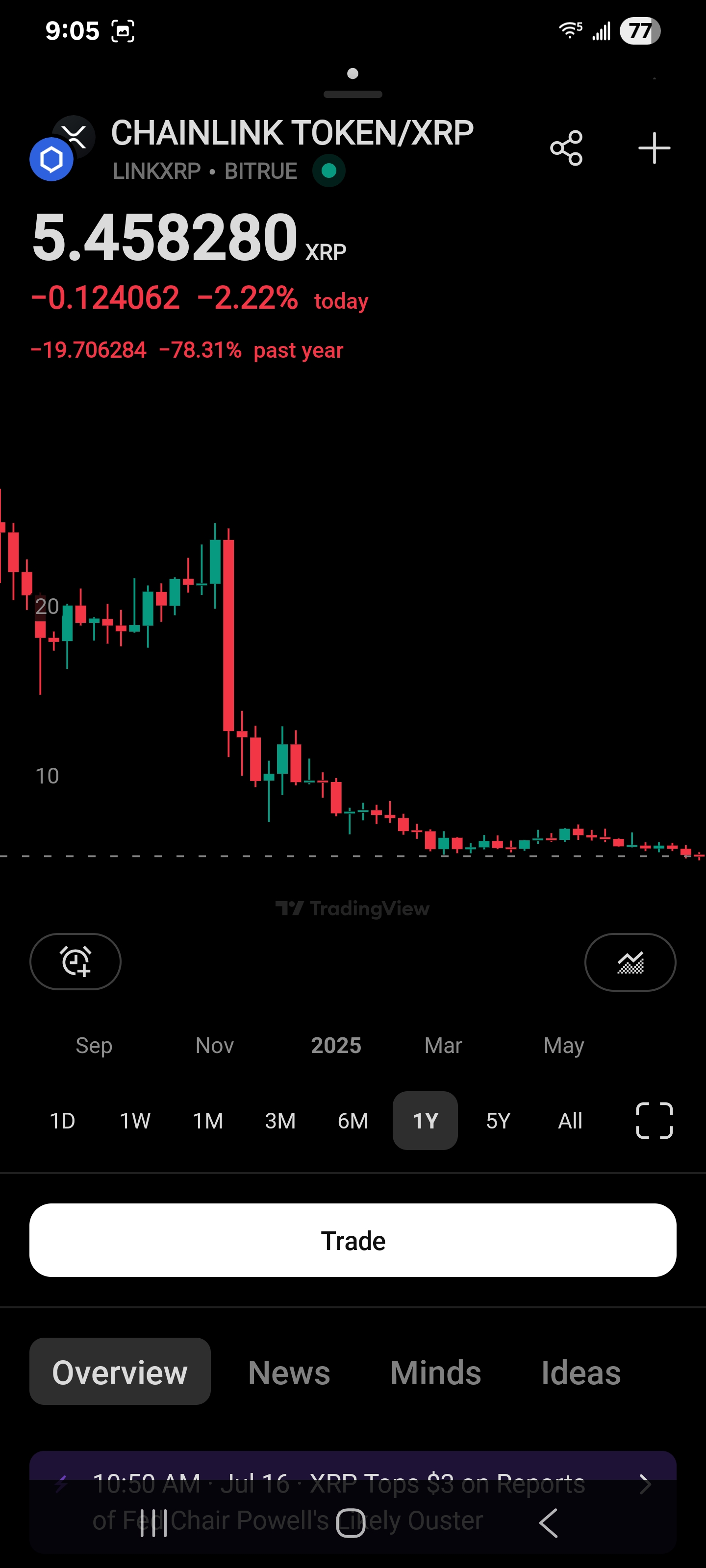Select the 5Y time range

pos(498,1121)
